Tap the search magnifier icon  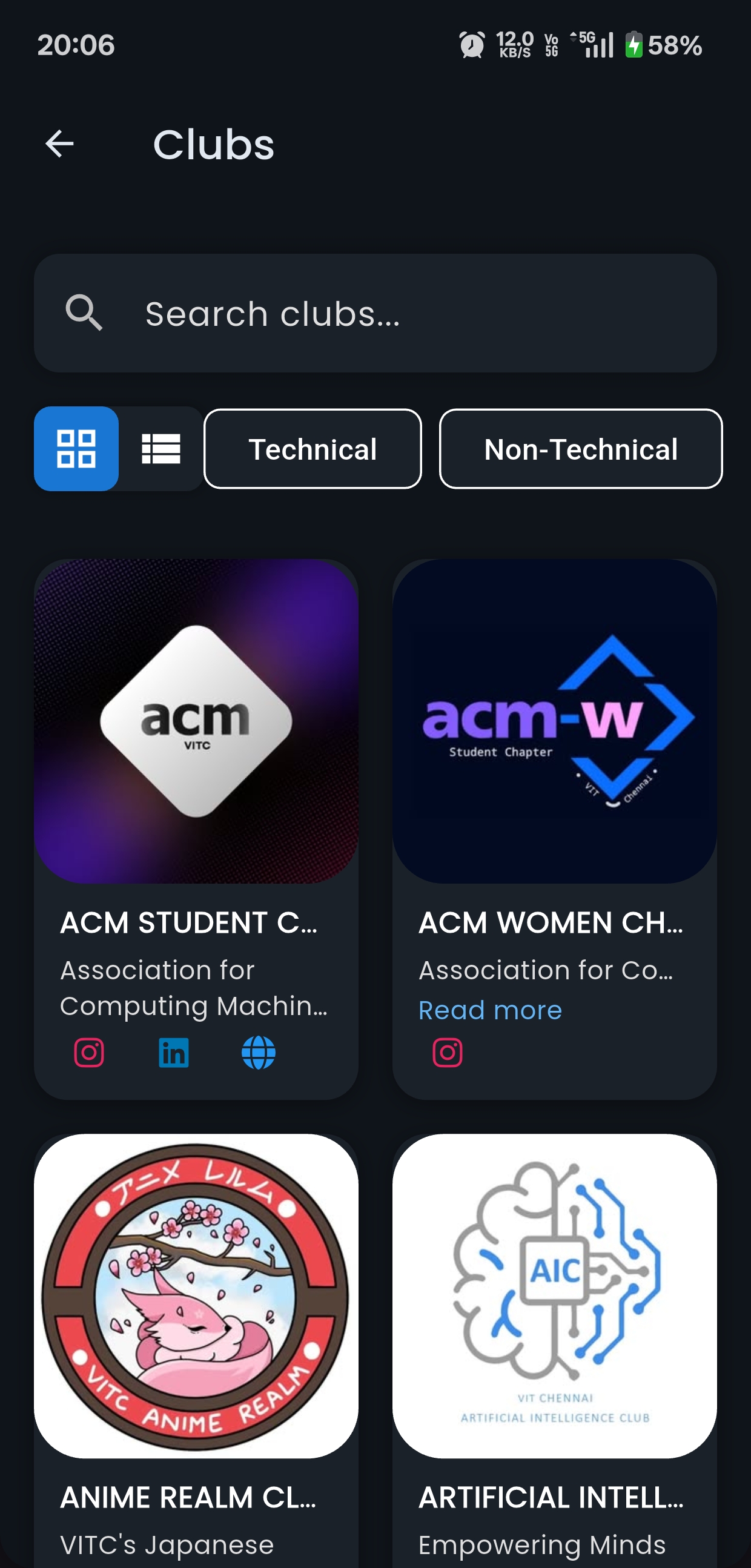coord(85,313)
